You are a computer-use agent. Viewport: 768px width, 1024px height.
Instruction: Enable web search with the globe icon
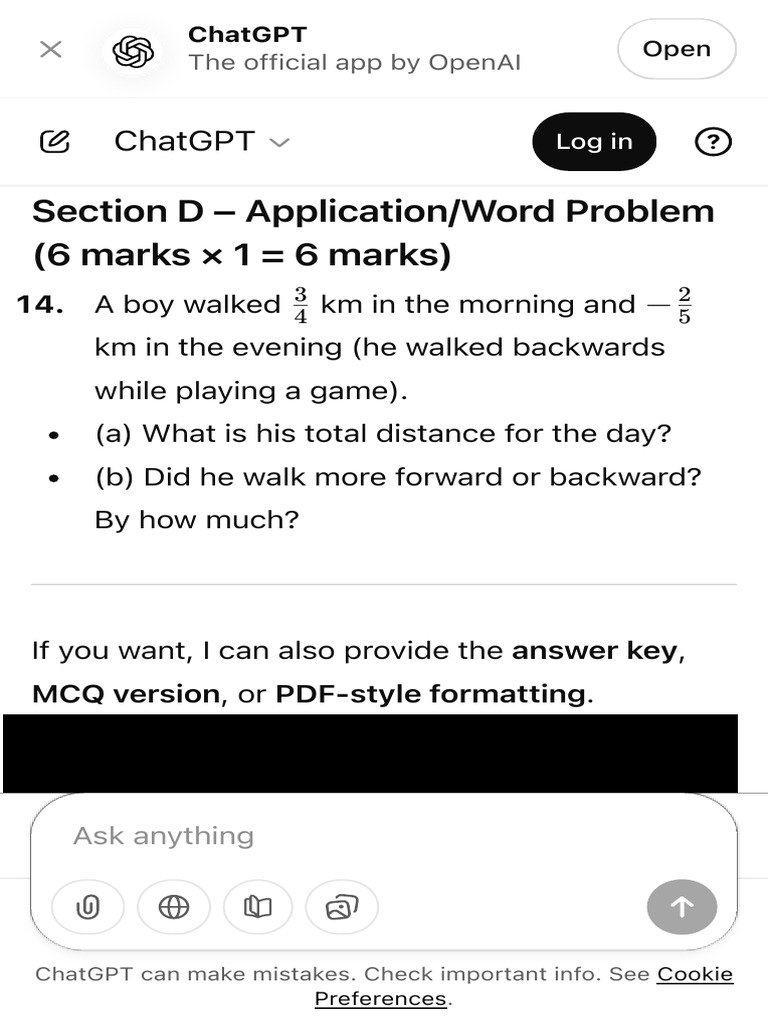(x=174, y=906)
